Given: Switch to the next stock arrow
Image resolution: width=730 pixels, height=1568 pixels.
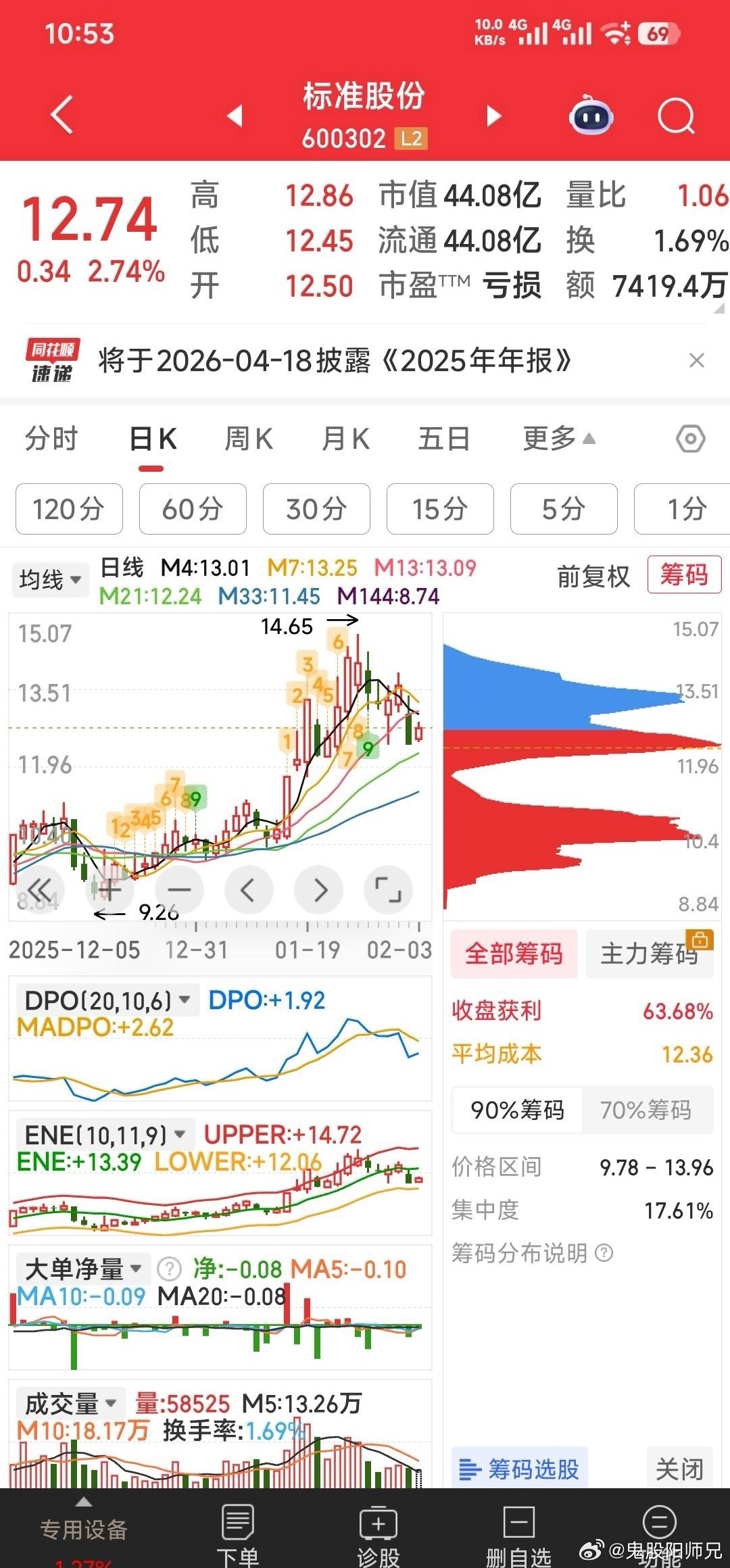Looking at the screenshot, I should coord(494,116).
